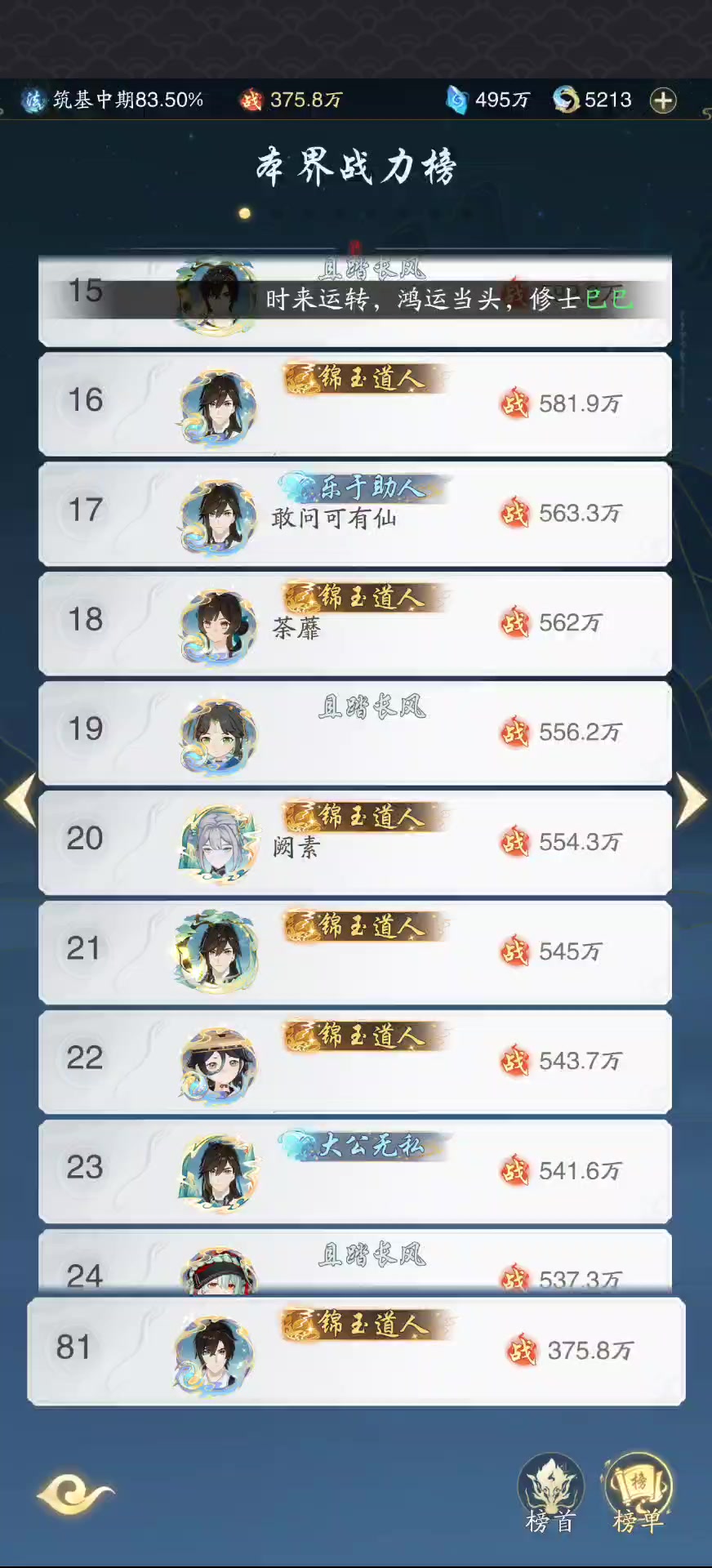The height and width of the screenshot is (1568, 712).
Task: Open my own rank 81 row
Action: [x=356, y=1352]
